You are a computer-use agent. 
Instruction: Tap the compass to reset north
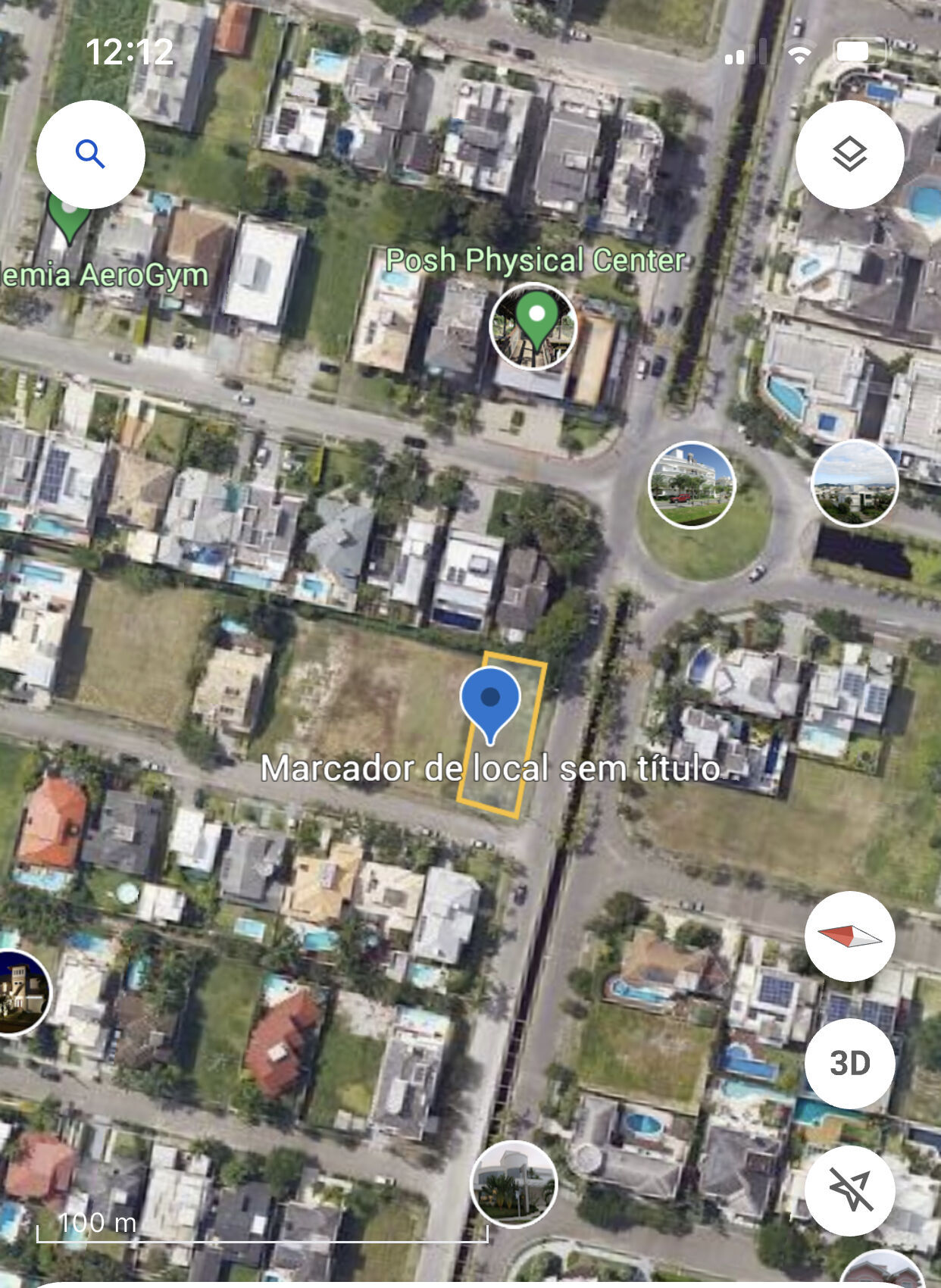[x=849, y=936]
